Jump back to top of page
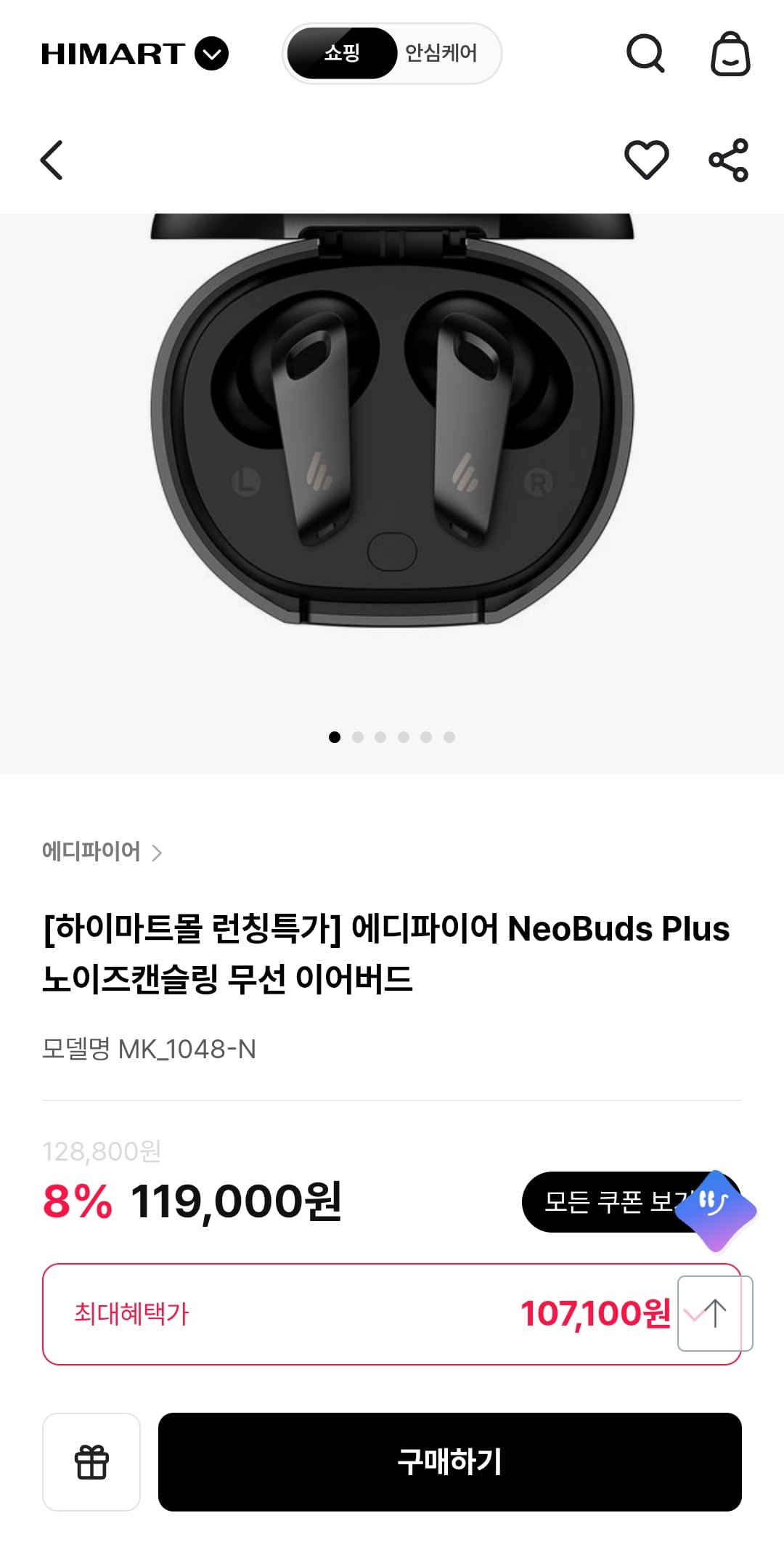The width and height of the screenshot is (784, 1542). click(x=715, y=1313)
